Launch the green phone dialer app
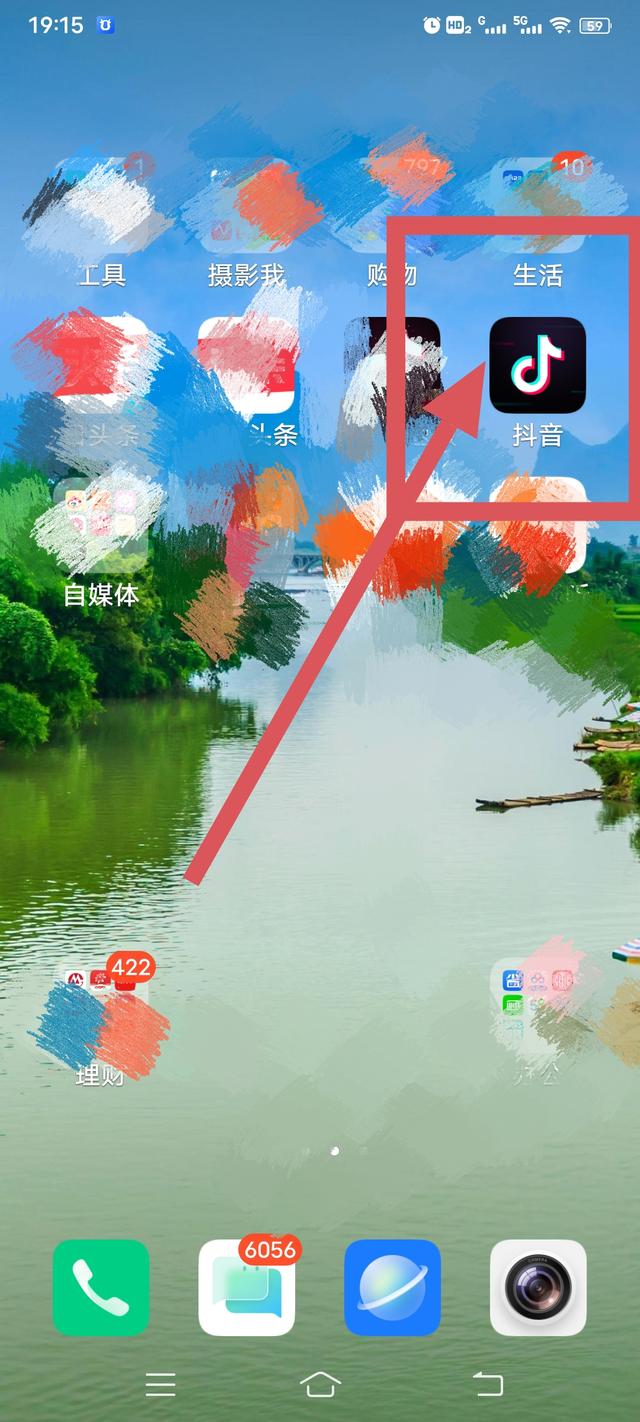 coord(101,1288)
